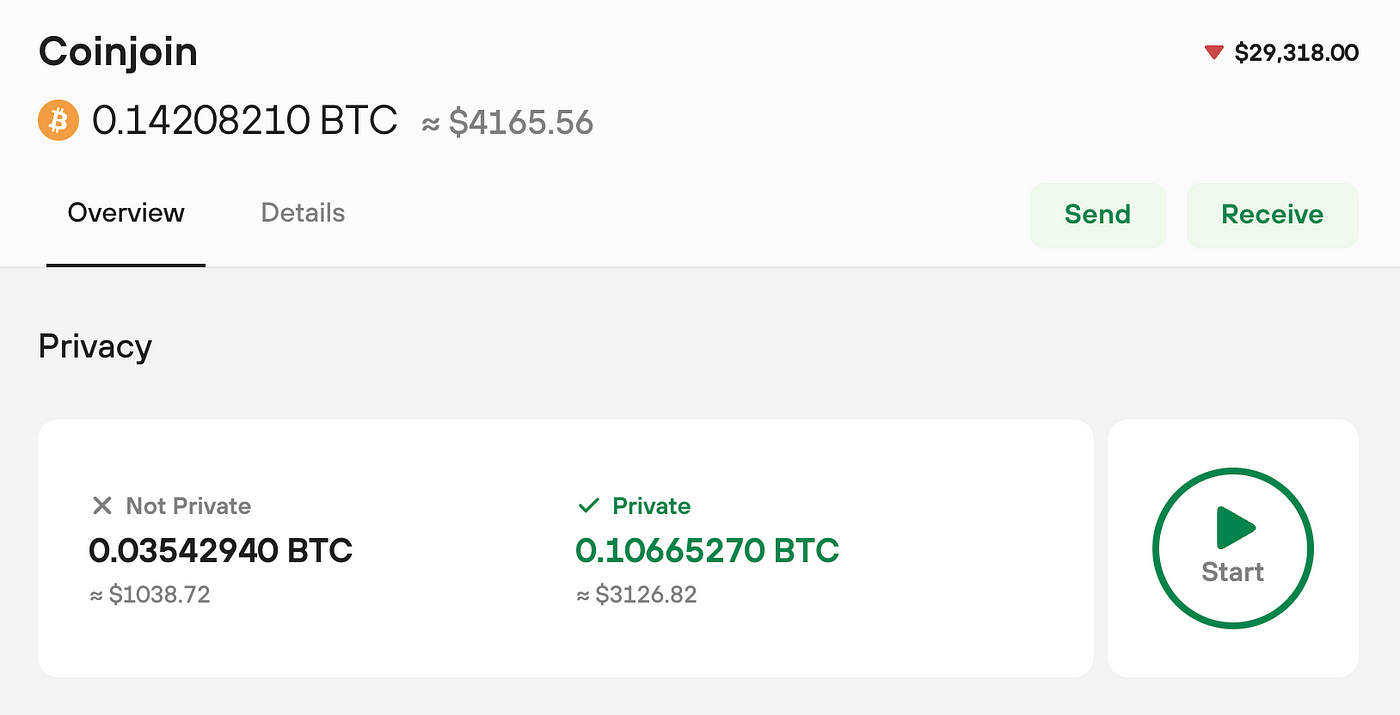1400x715 pixels.
Task: Start the coinjoin
Action: coord(1232,547)
